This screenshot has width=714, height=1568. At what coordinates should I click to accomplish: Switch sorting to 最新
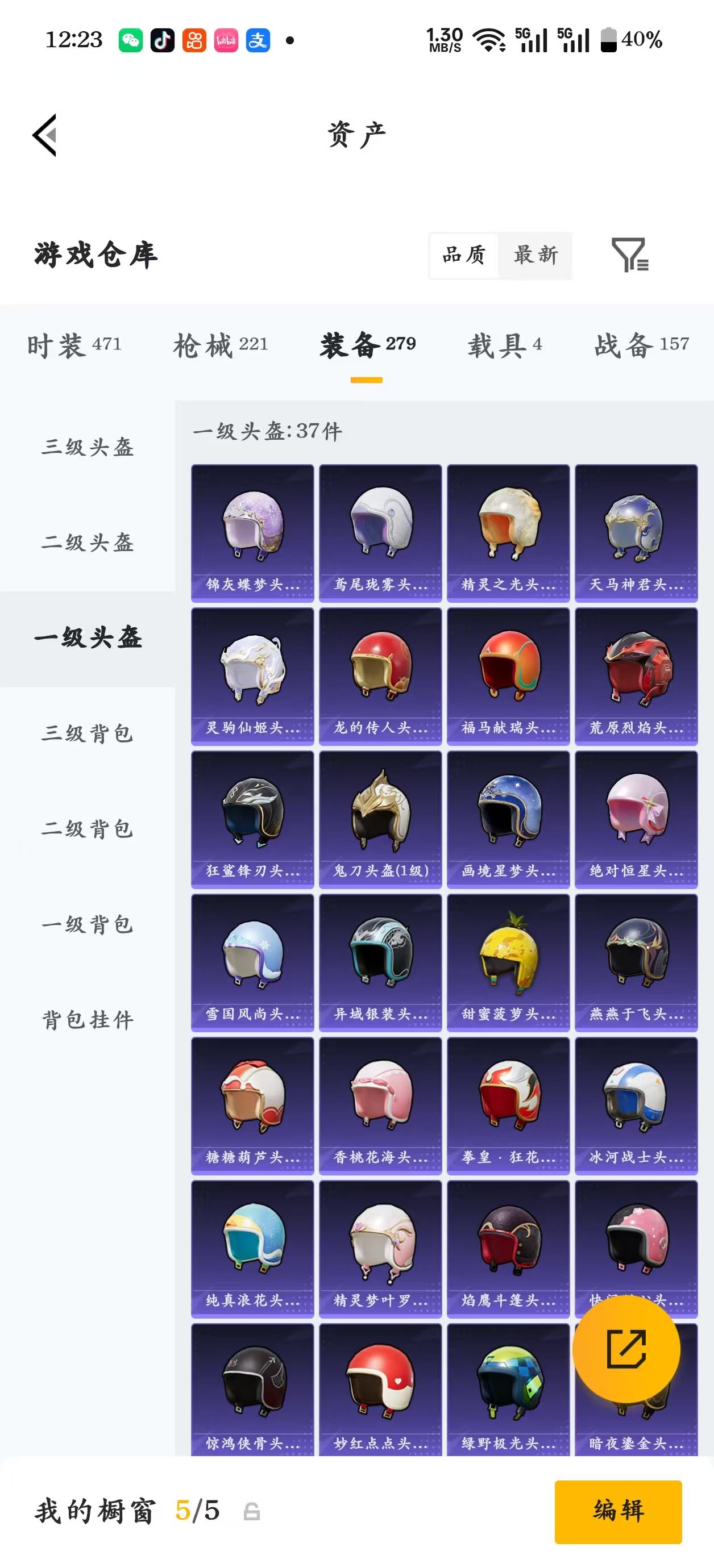click(536, 256)
